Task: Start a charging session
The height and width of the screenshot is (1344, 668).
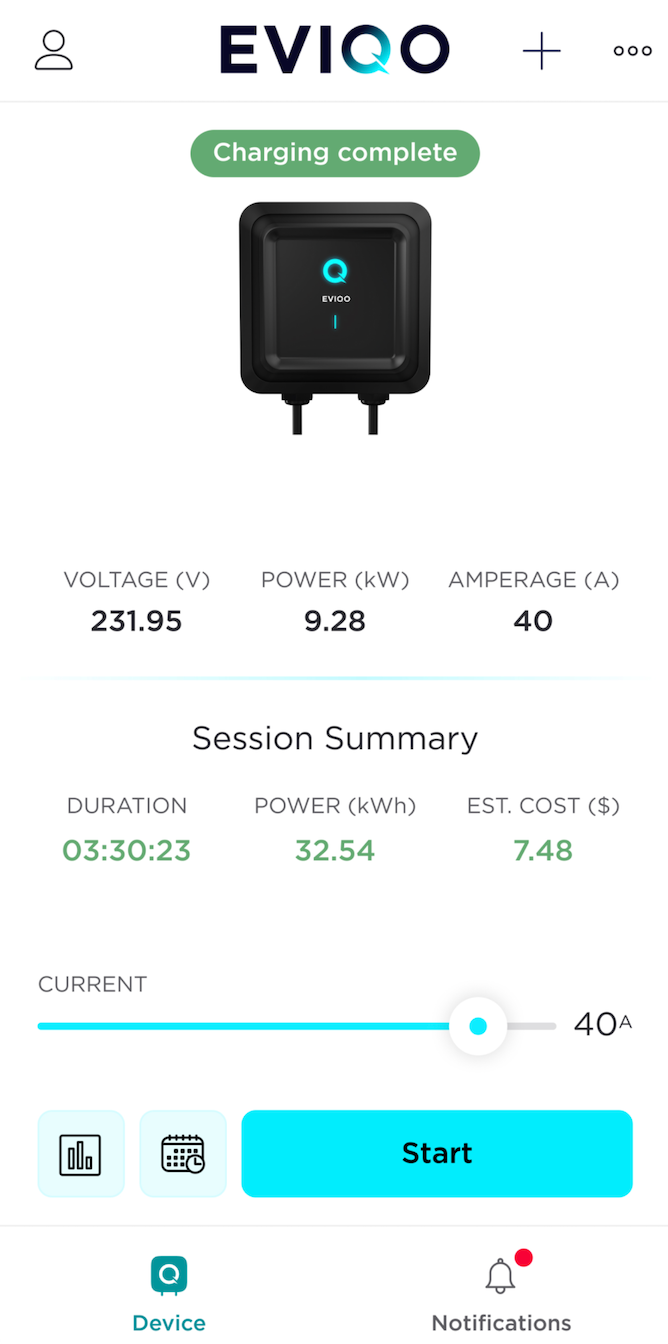Action: [437, 1154]
